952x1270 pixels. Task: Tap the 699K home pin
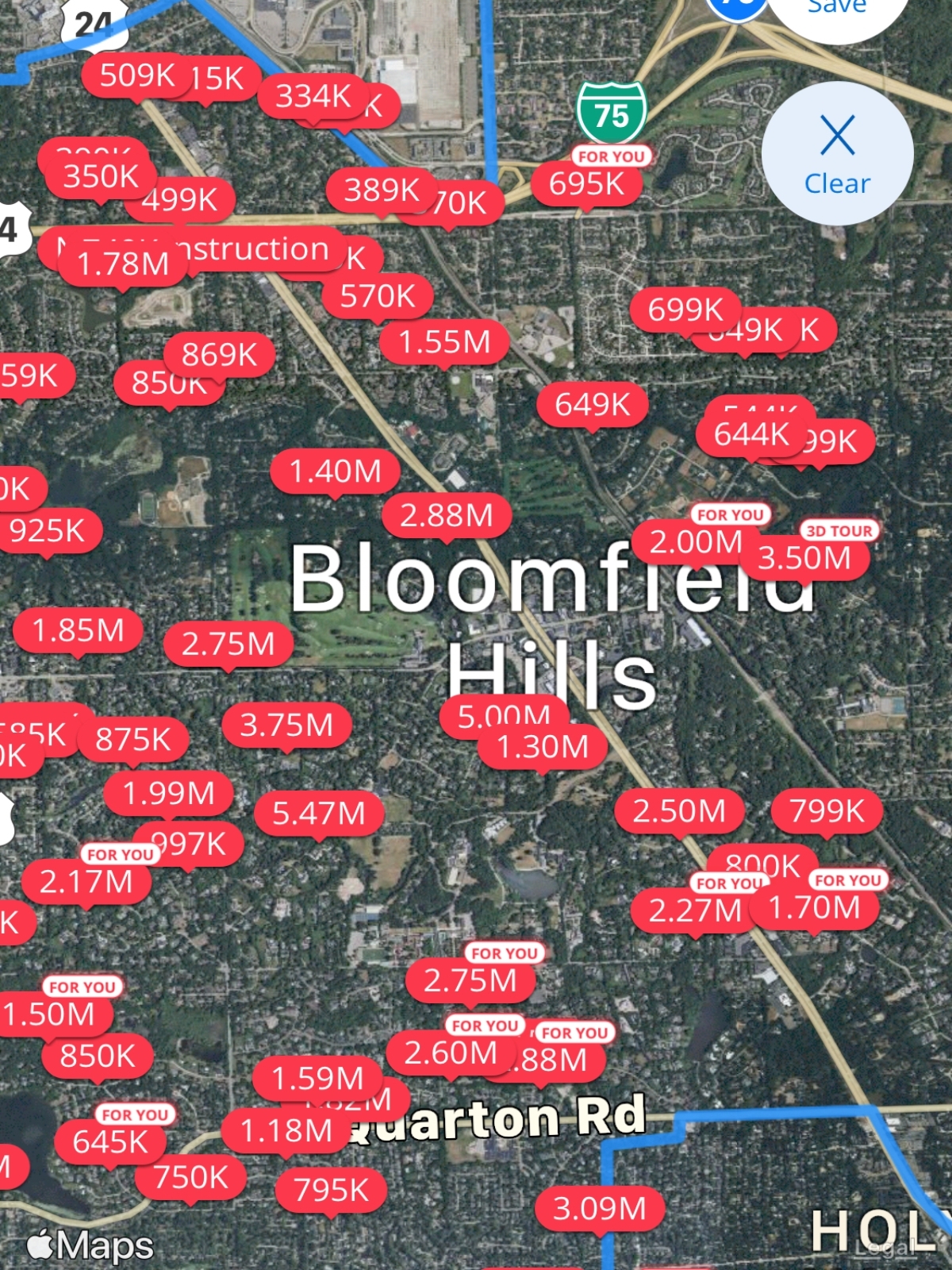point(685,310)
